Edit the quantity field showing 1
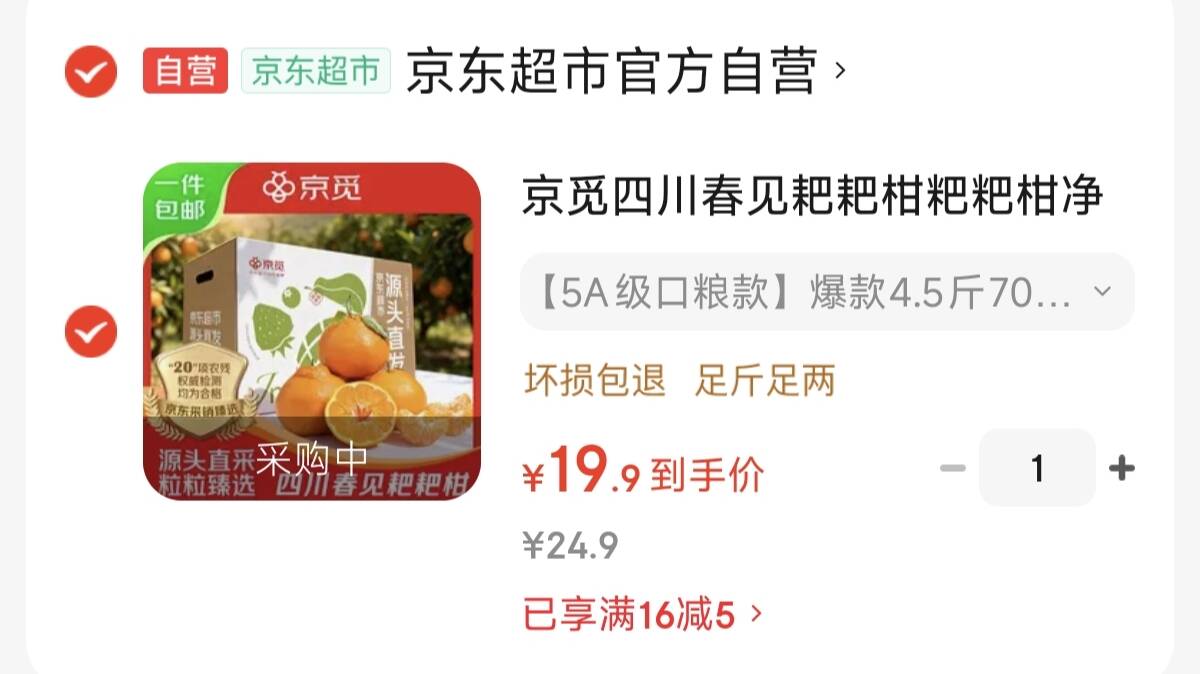The height and width of the screenshot is (674, 1200). point(1037,468)
